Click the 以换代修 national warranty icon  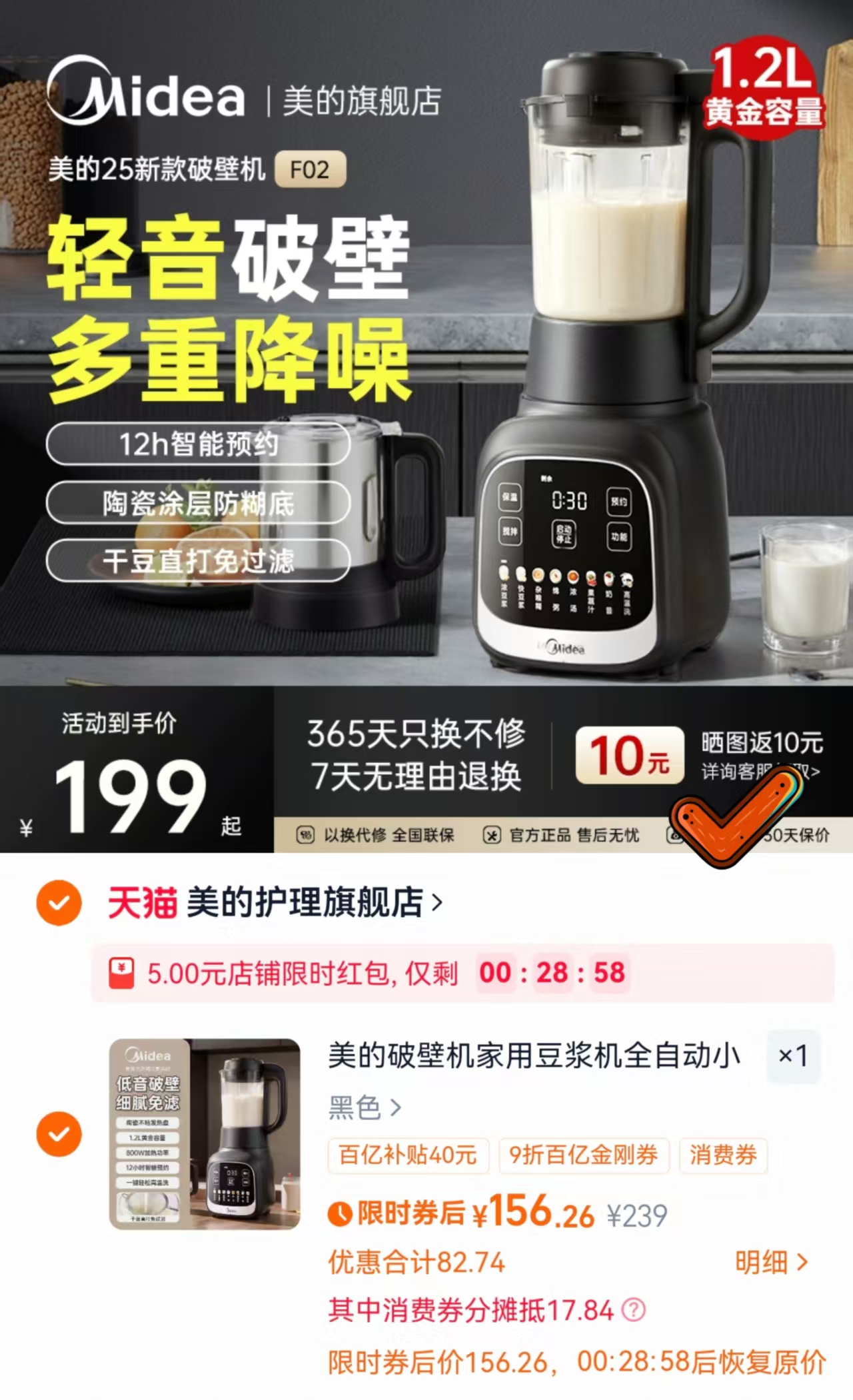pyautogui.click(x=305, y=835)
